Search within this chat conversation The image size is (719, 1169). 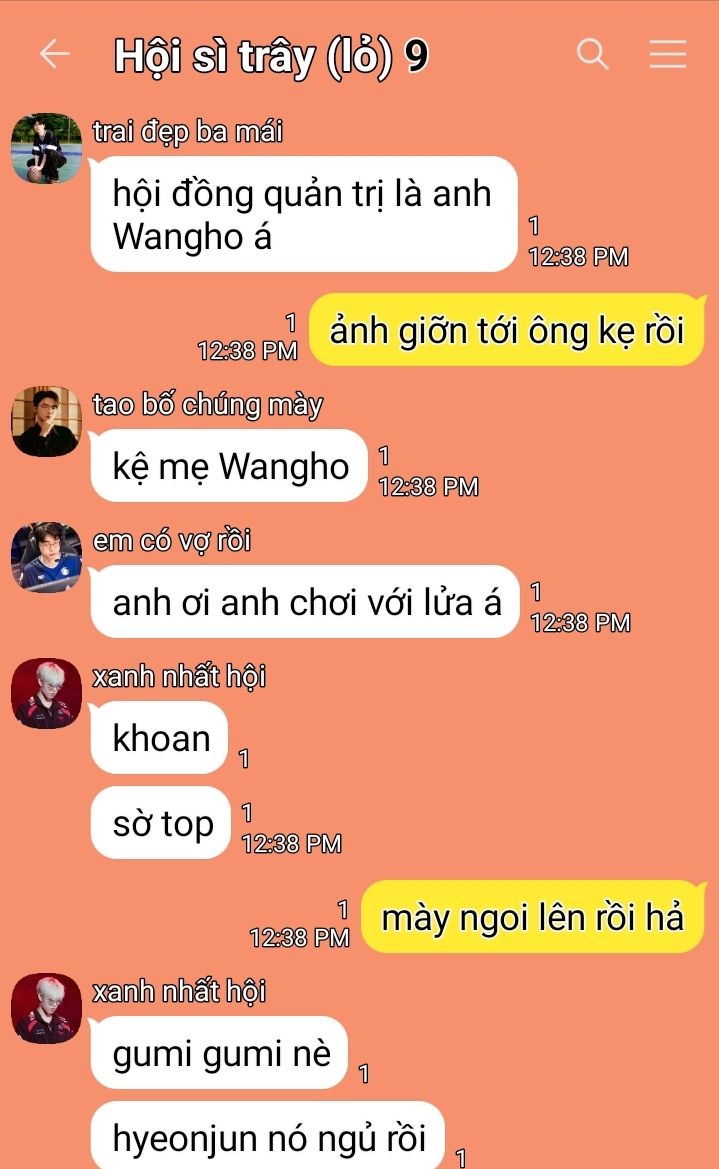(593, 55)
